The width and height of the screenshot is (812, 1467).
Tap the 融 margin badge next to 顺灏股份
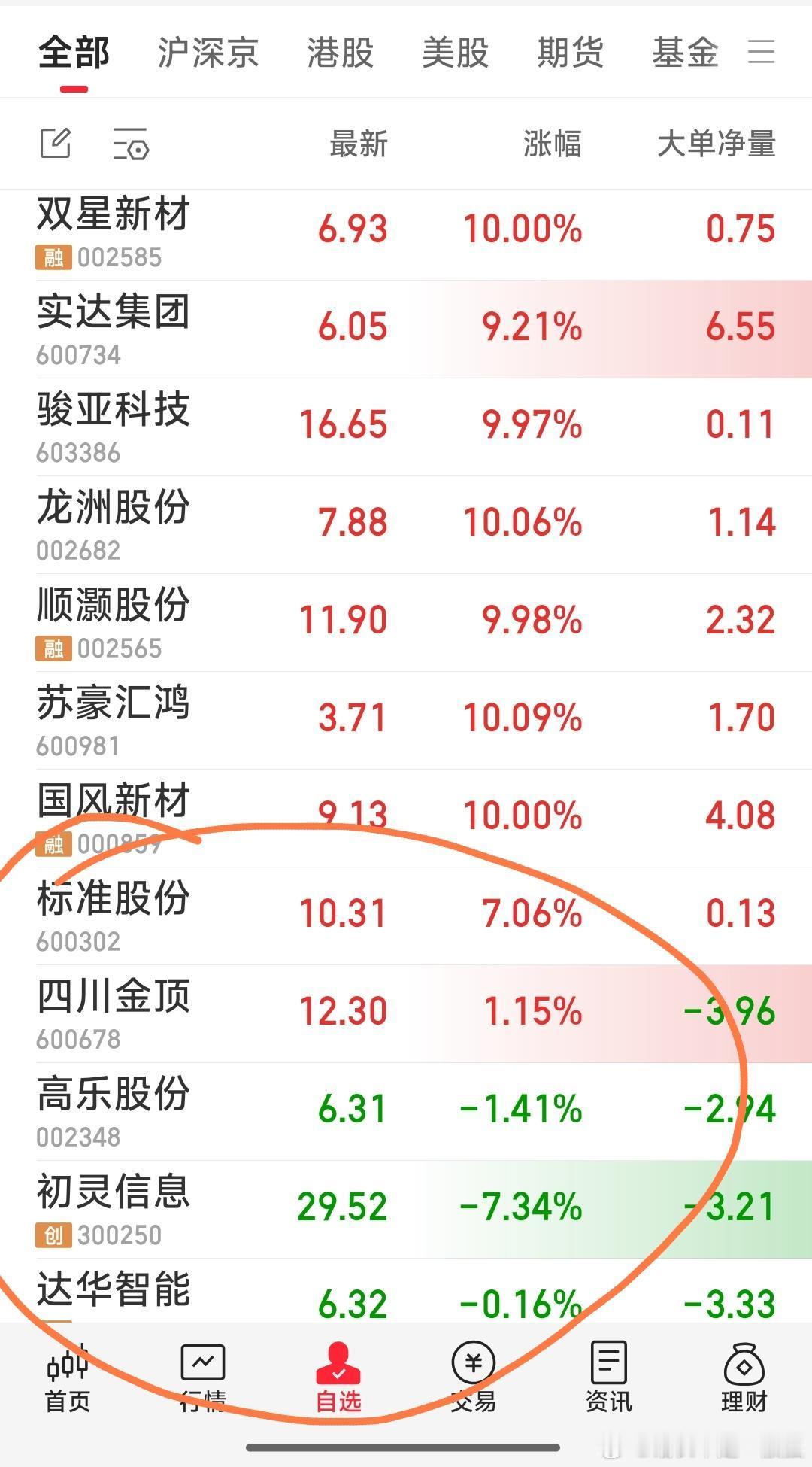click(x=53, y=647)
